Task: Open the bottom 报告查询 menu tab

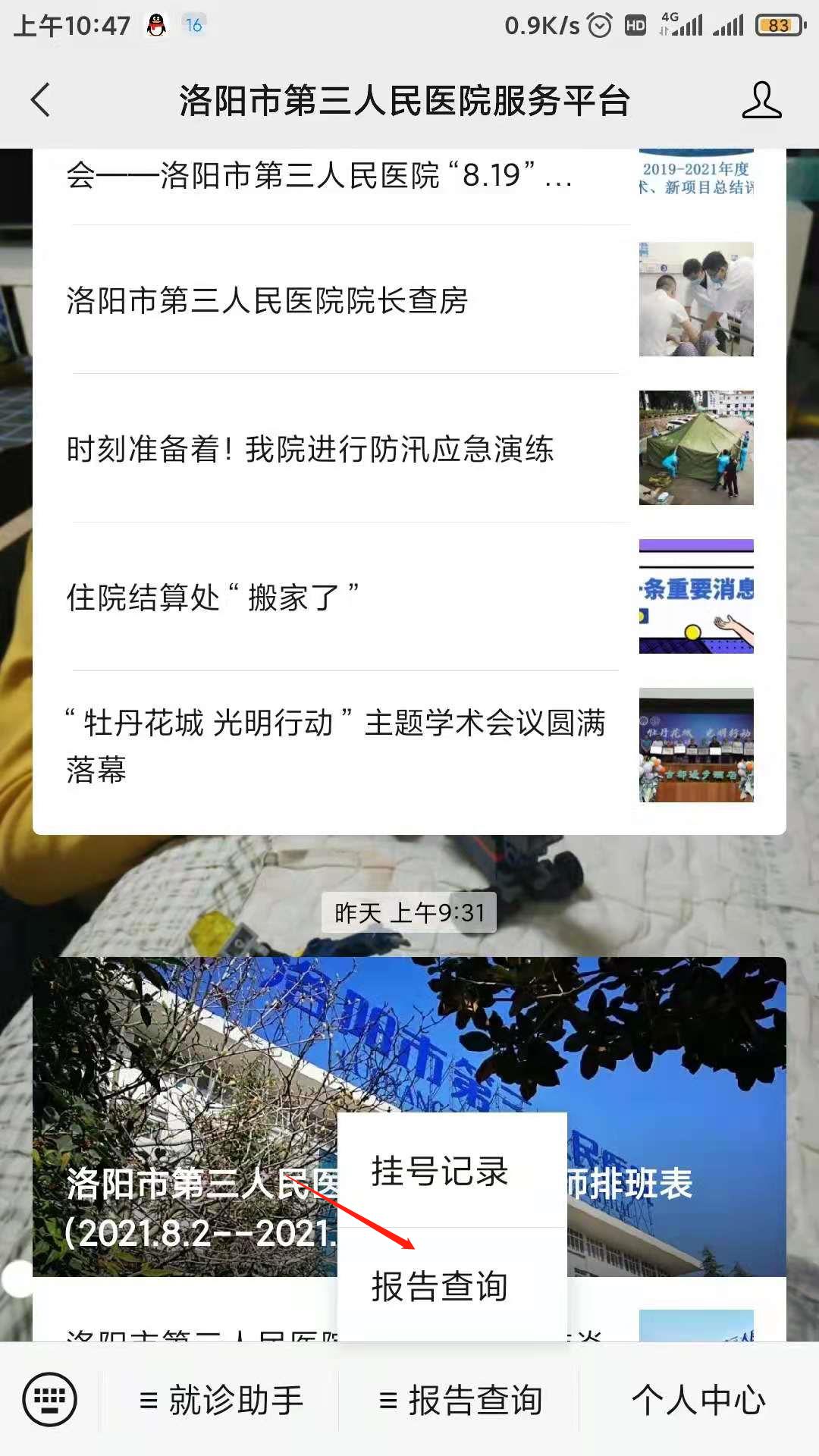Action: (x=460, y=1400)
